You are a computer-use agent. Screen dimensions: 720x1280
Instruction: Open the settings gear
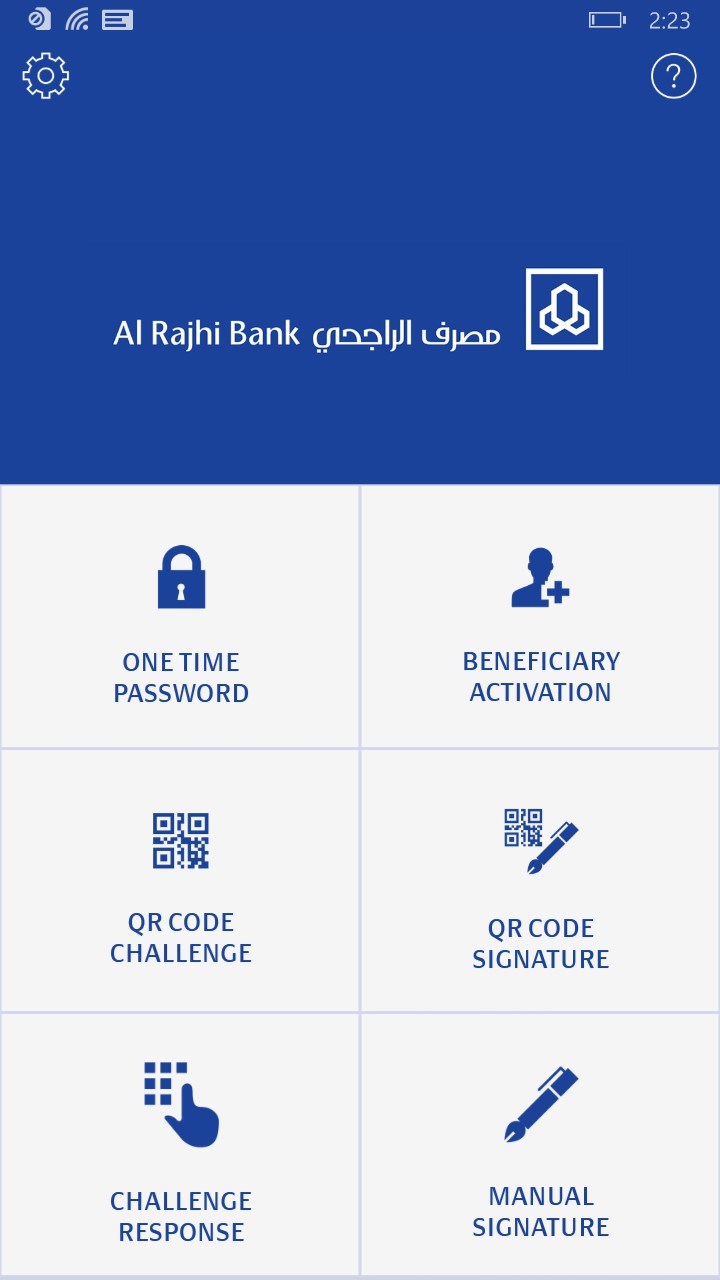pos(45,76)
